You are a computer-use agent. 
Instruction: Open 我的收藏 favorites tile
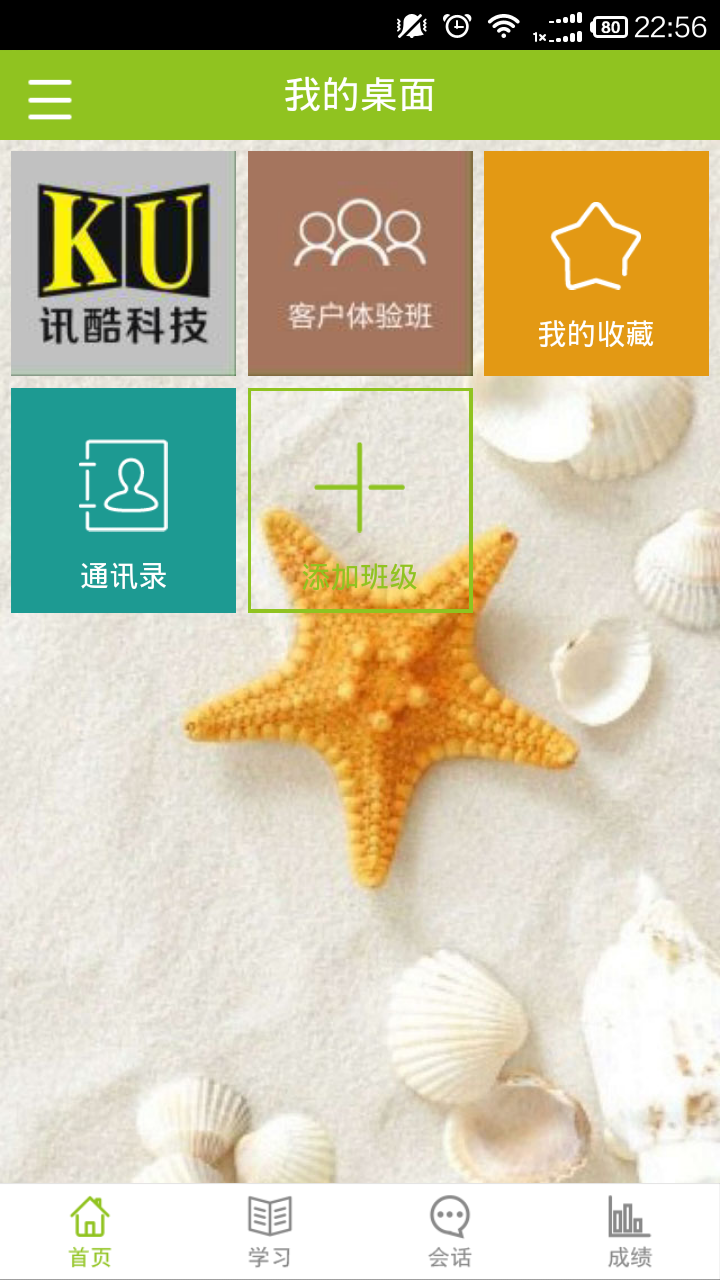point(596,263)
